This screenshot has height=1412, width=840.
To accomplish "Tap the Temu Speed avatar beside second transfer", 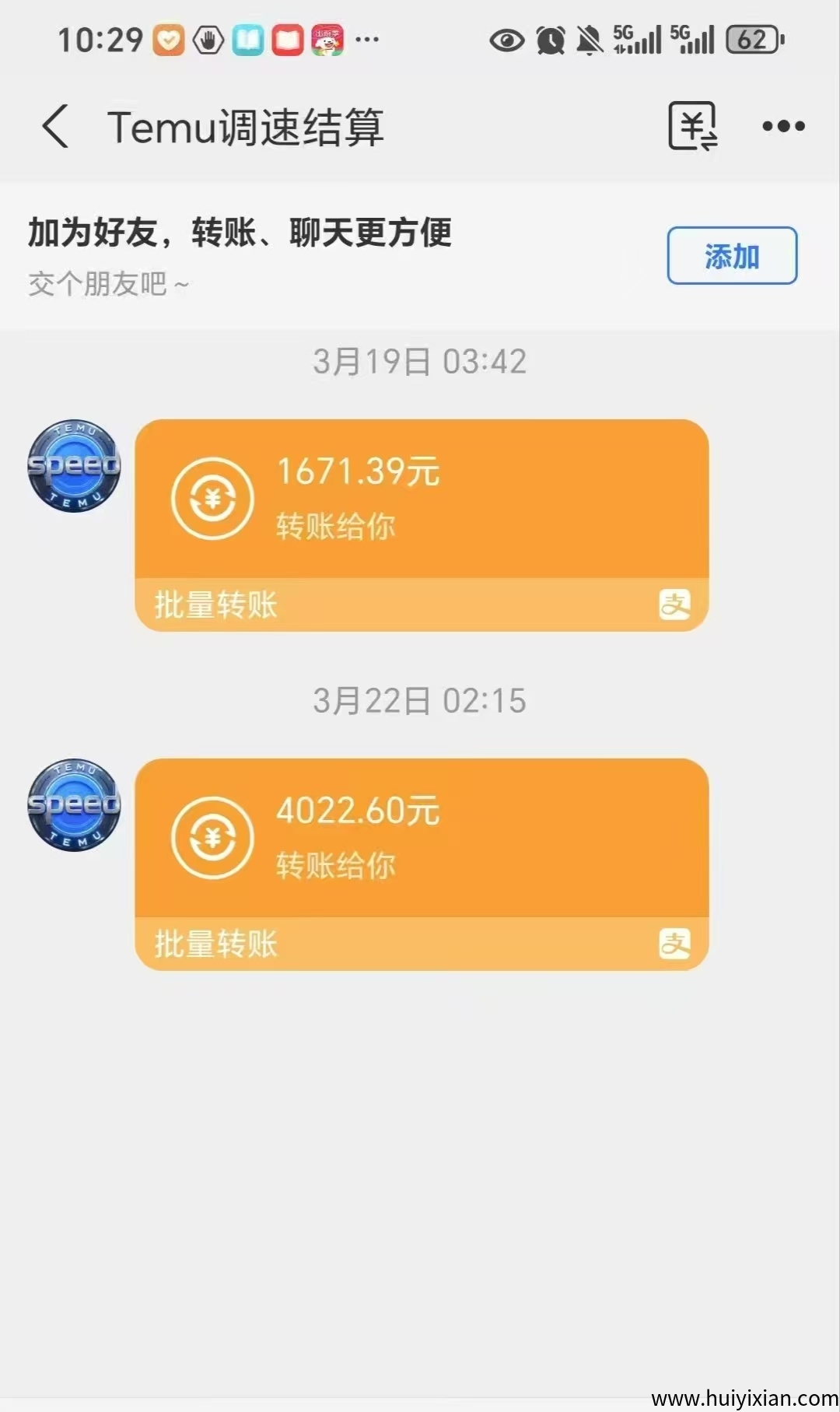I will point(73,805).
